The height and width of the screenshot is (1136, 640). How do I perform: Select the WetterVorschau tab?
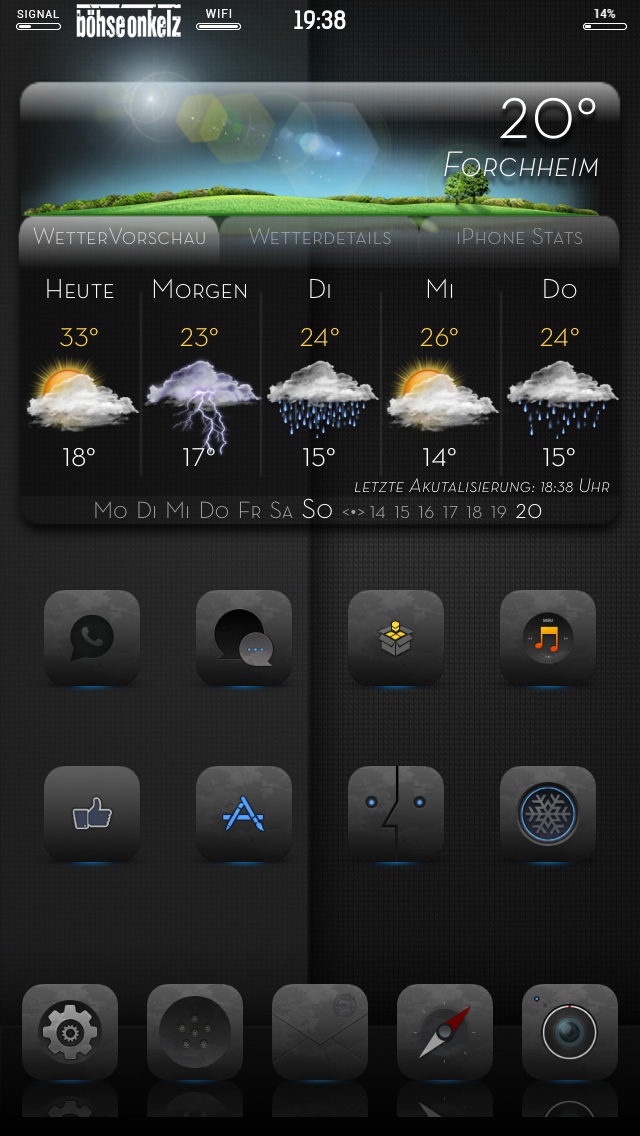click(x=119, y=237)
